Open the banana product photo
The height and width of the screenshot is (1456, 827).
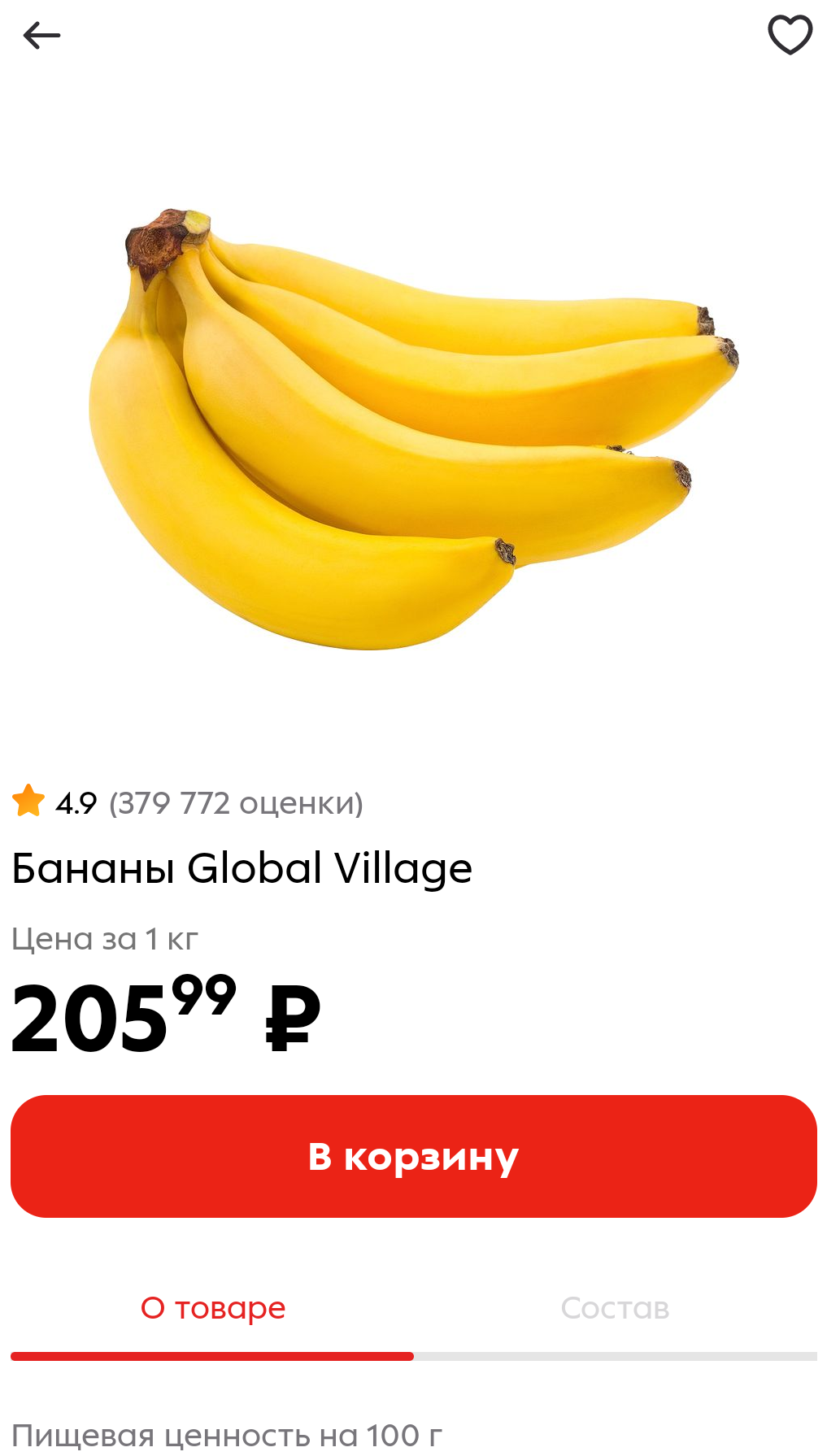(413, 429)
